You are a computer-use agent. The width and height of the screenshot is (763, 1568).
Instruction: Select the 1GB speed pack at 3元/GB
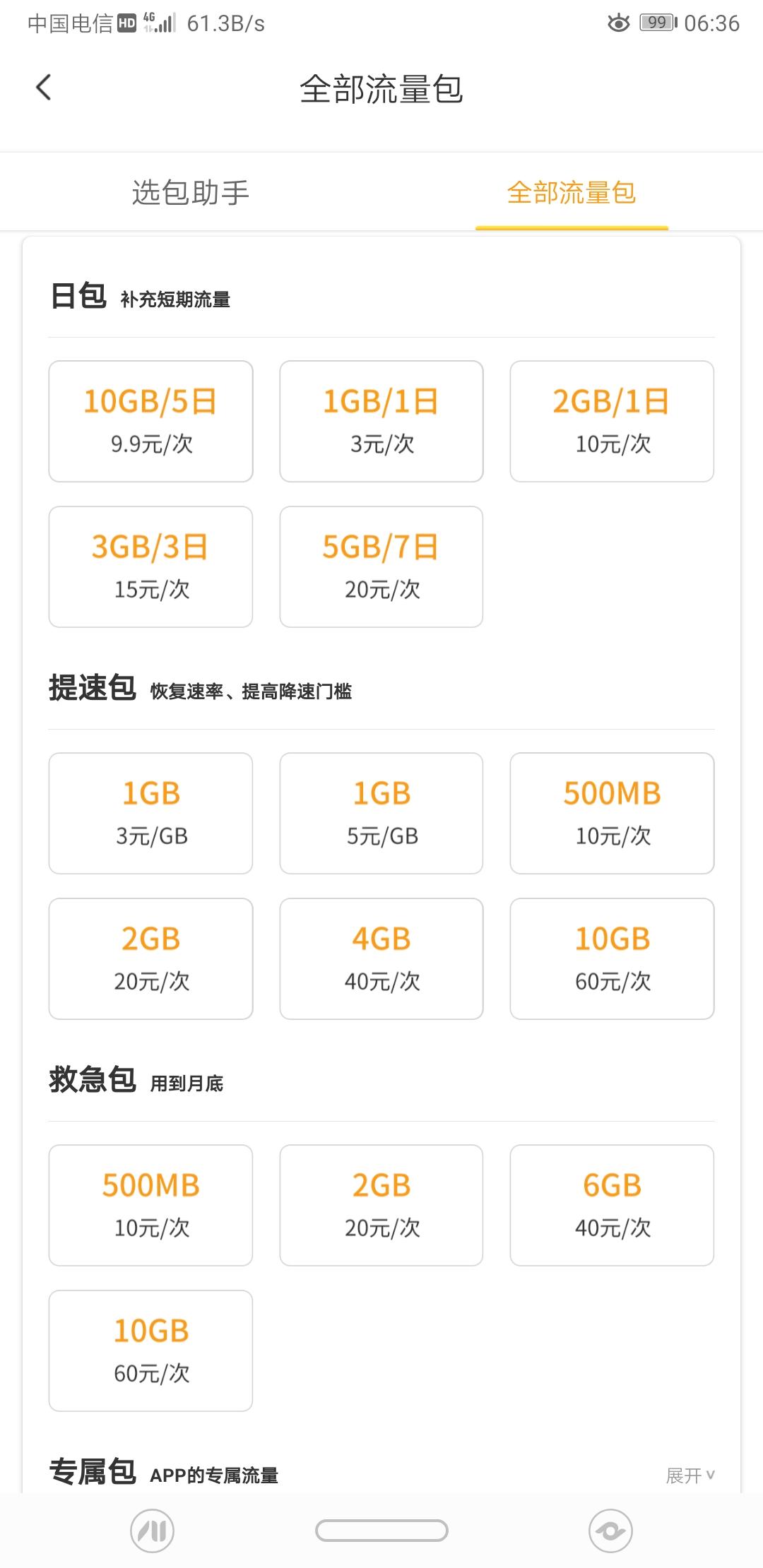coord(150,814)
